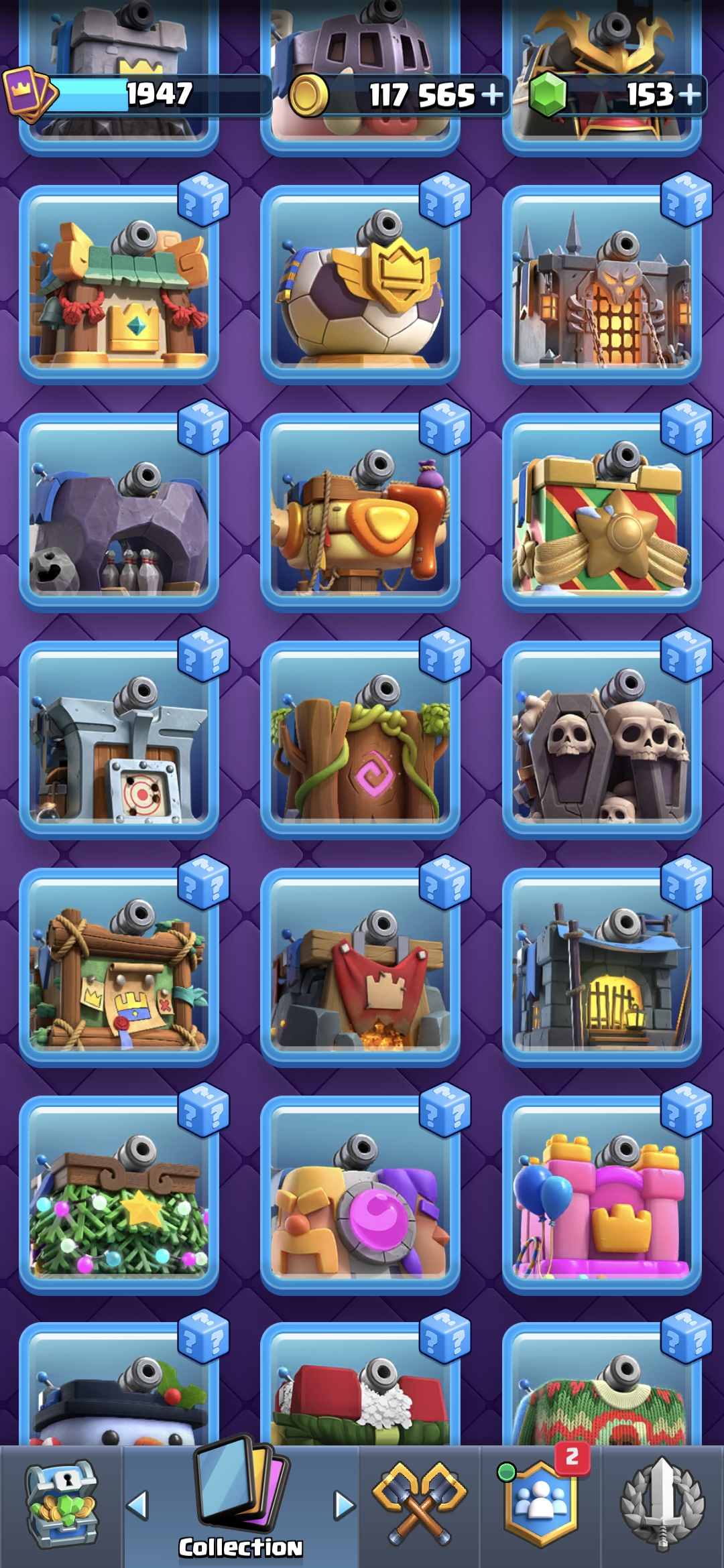Select the treasure map crate tower skin
Viewport: 724px width, 1568px height.
tap(119, 968)
